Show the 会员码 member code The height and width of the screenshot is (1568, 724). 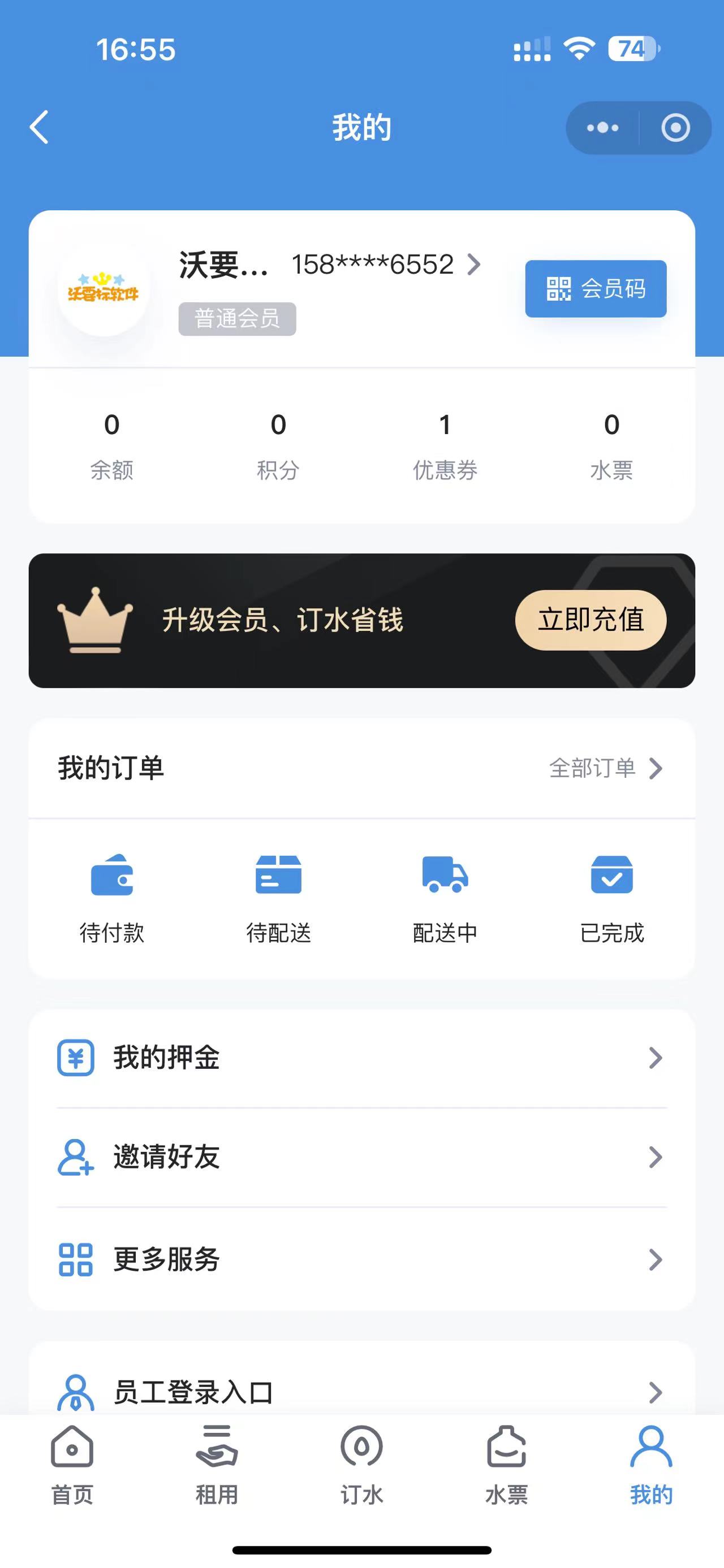(x=596, y=288)
